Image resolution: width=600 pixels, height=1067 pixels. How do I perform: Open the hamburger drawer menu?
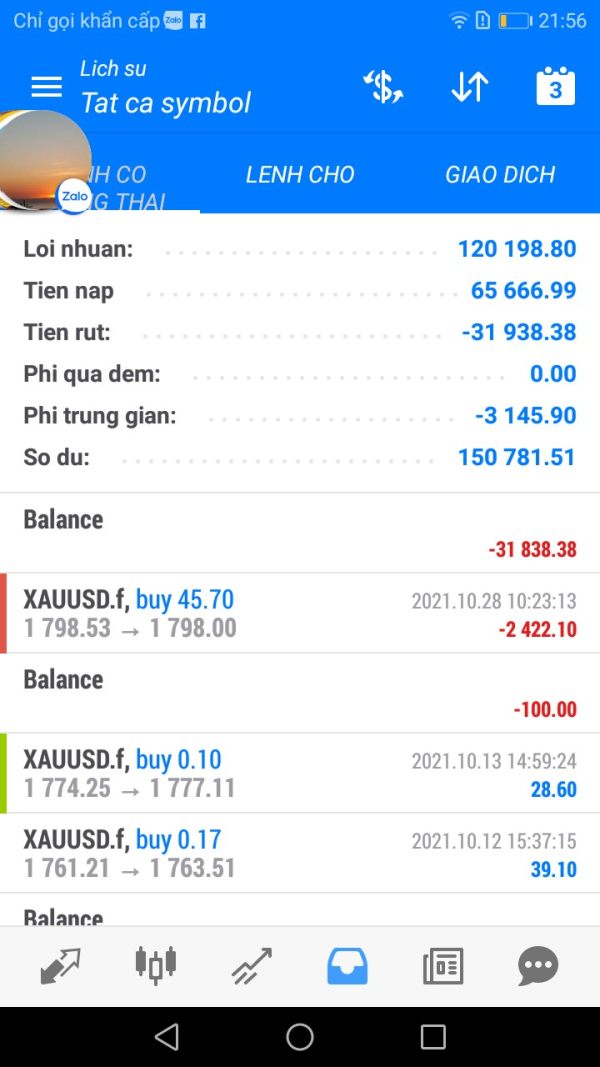pos(46,87)
